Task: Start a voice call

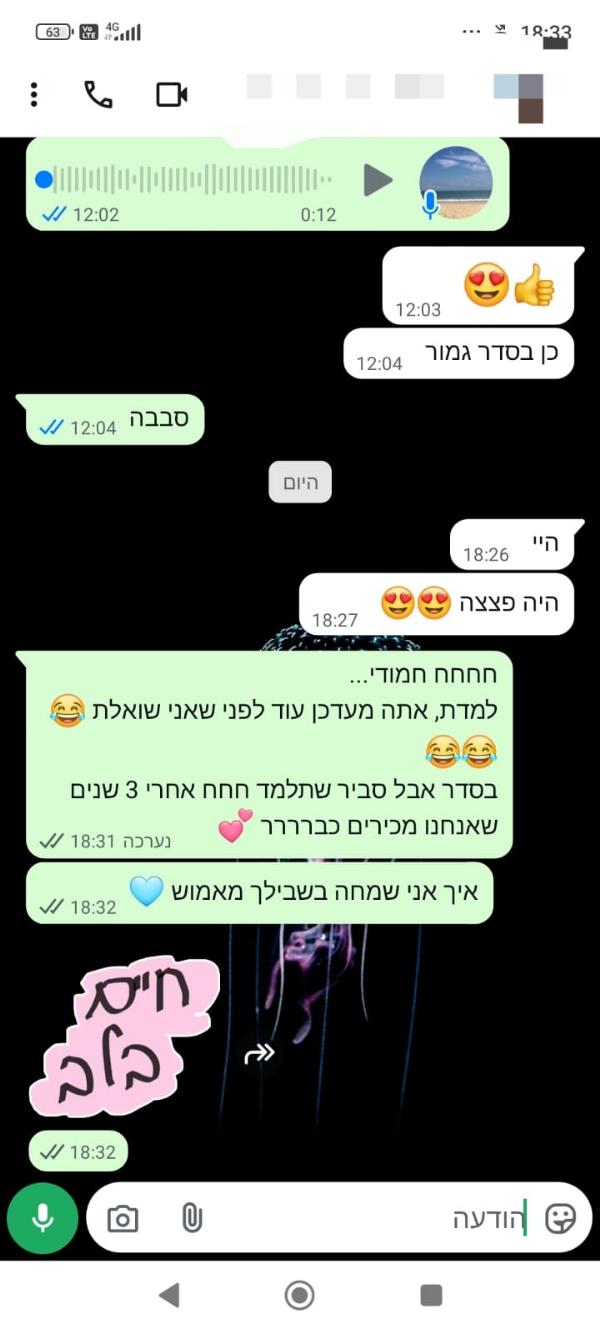Action: point(98,95)
